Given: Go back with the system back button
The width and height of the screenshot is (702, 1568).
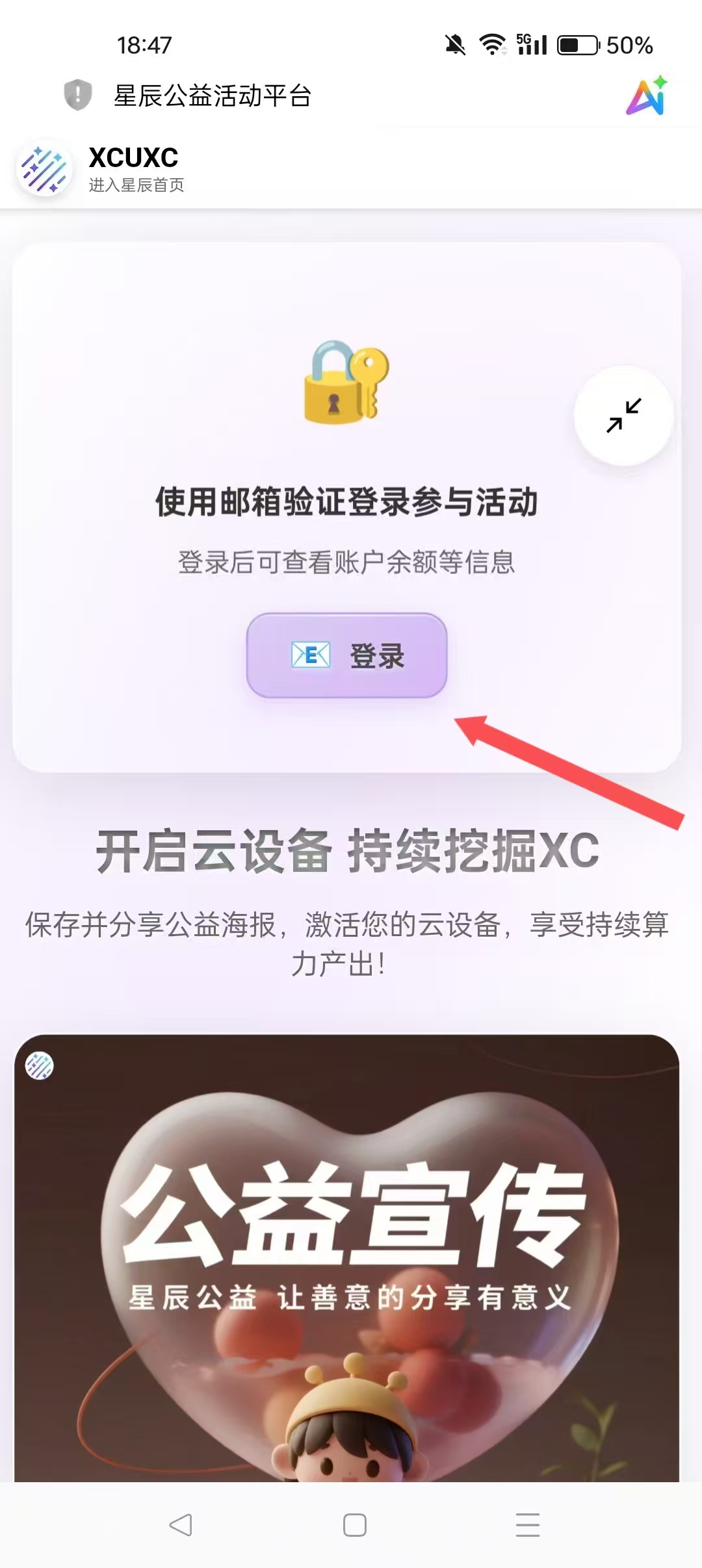Looking at the screenshot, I should (180, 1524).
